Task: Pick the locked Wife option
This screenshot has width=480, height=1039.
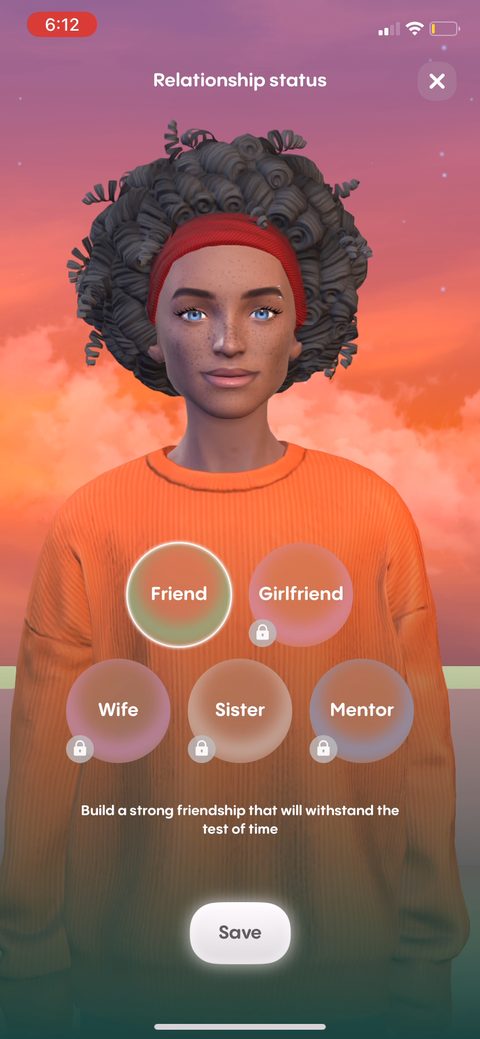Action: pyautogui.click(x=118, y=710)
